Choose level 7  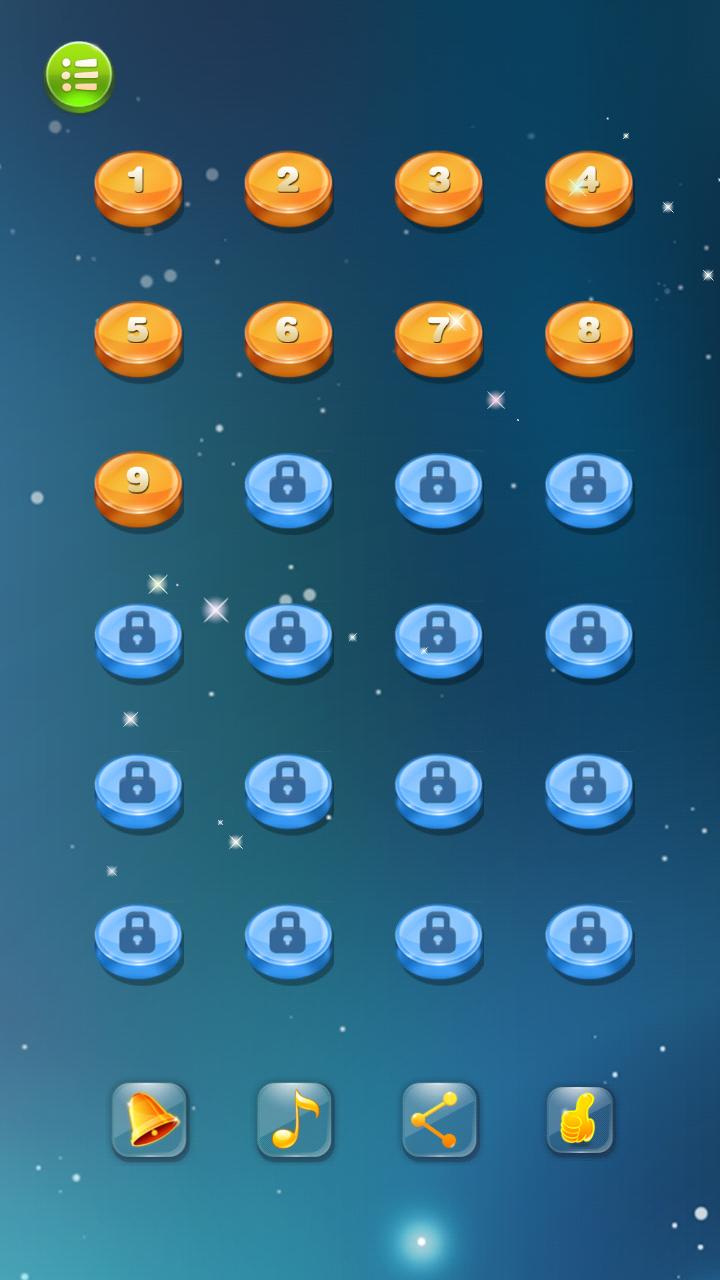438,336
